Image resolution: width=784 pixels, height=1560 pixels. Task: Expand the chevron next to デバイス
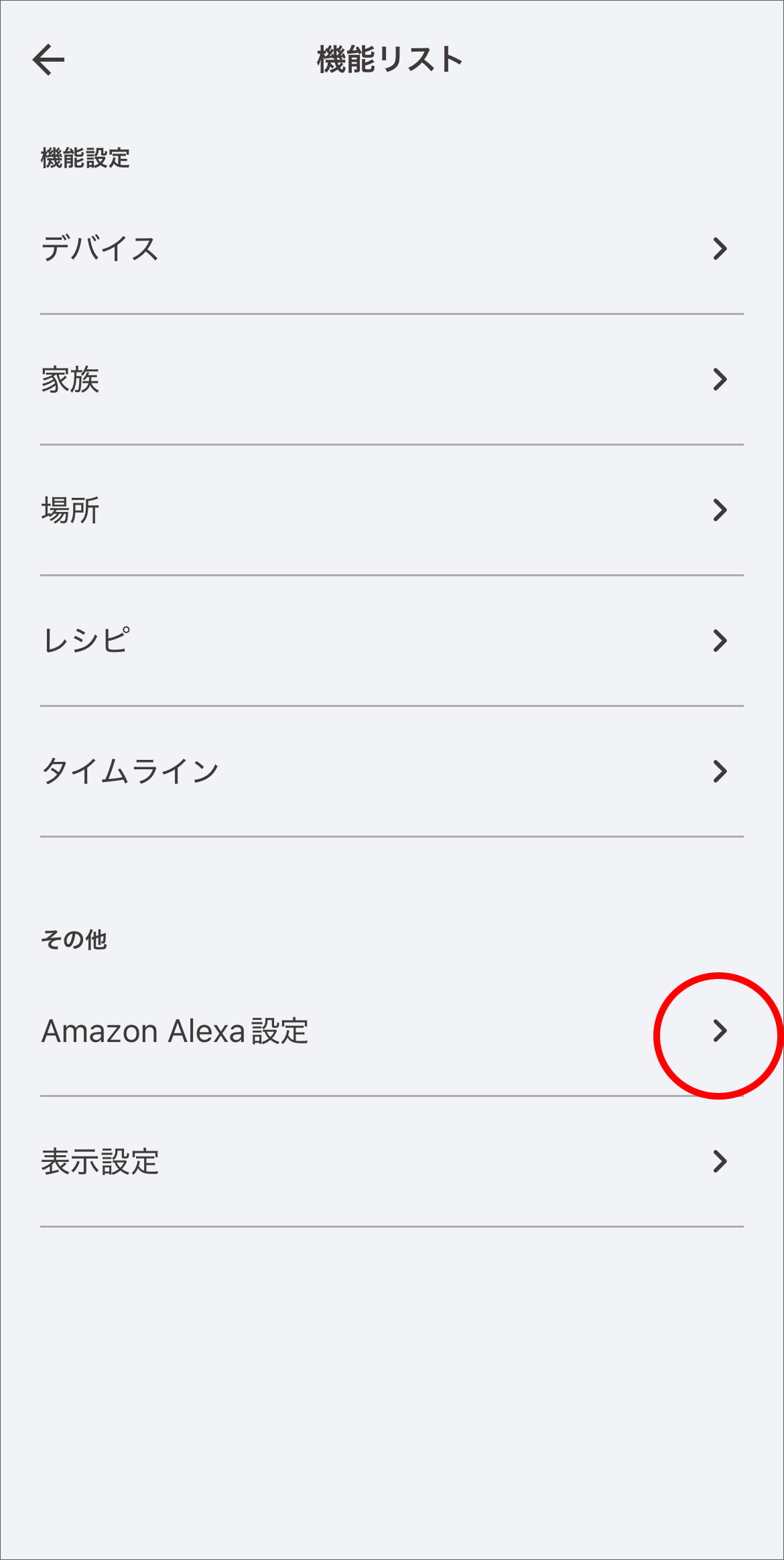[x=721, y=249]
